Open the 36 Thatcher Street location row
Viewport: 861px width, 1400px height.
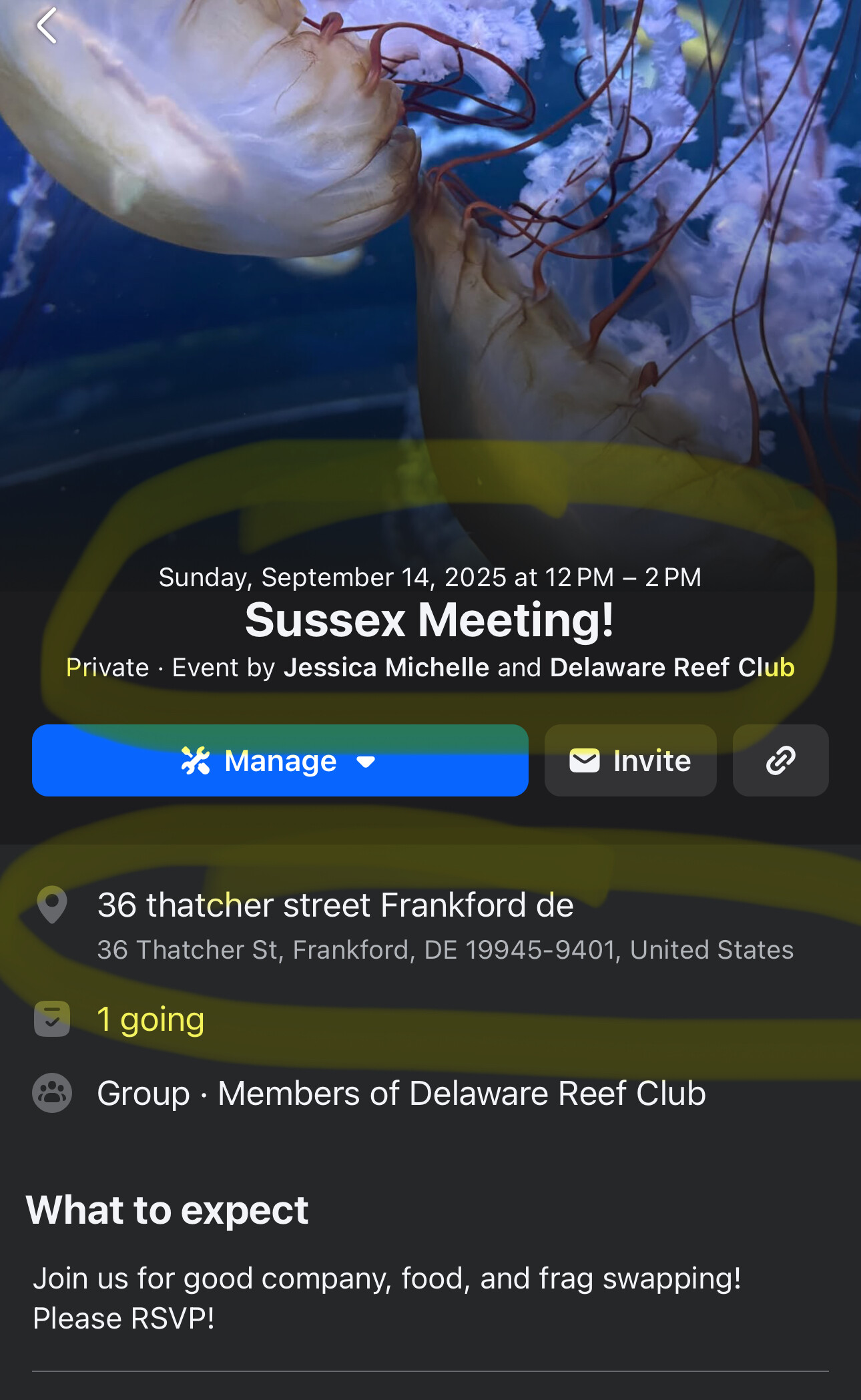(x=431, y=925)
